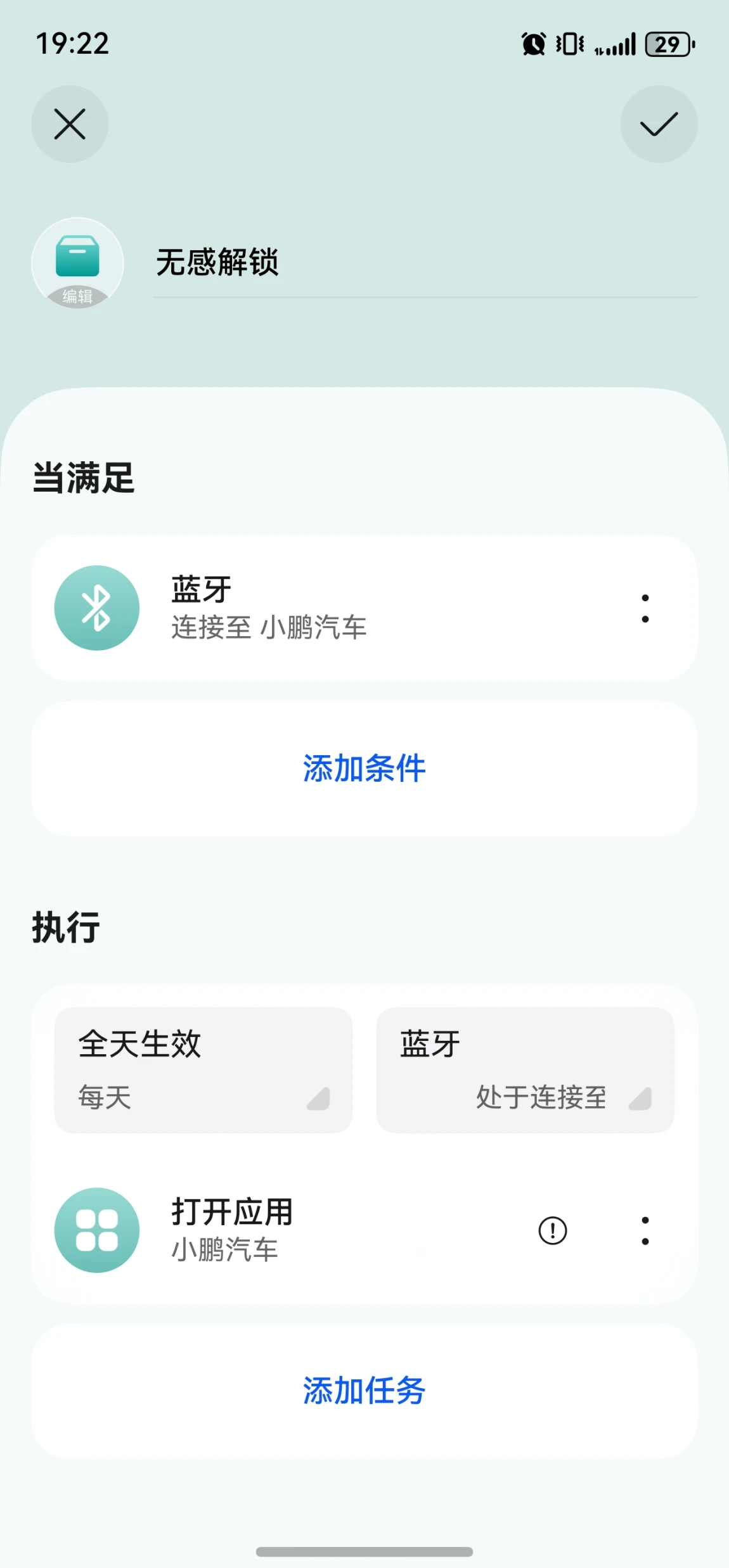Open the 蓝牙 处于连接至 selector
The height and width of the screenshot is (1568, 729).
[x=525, y=1070]
